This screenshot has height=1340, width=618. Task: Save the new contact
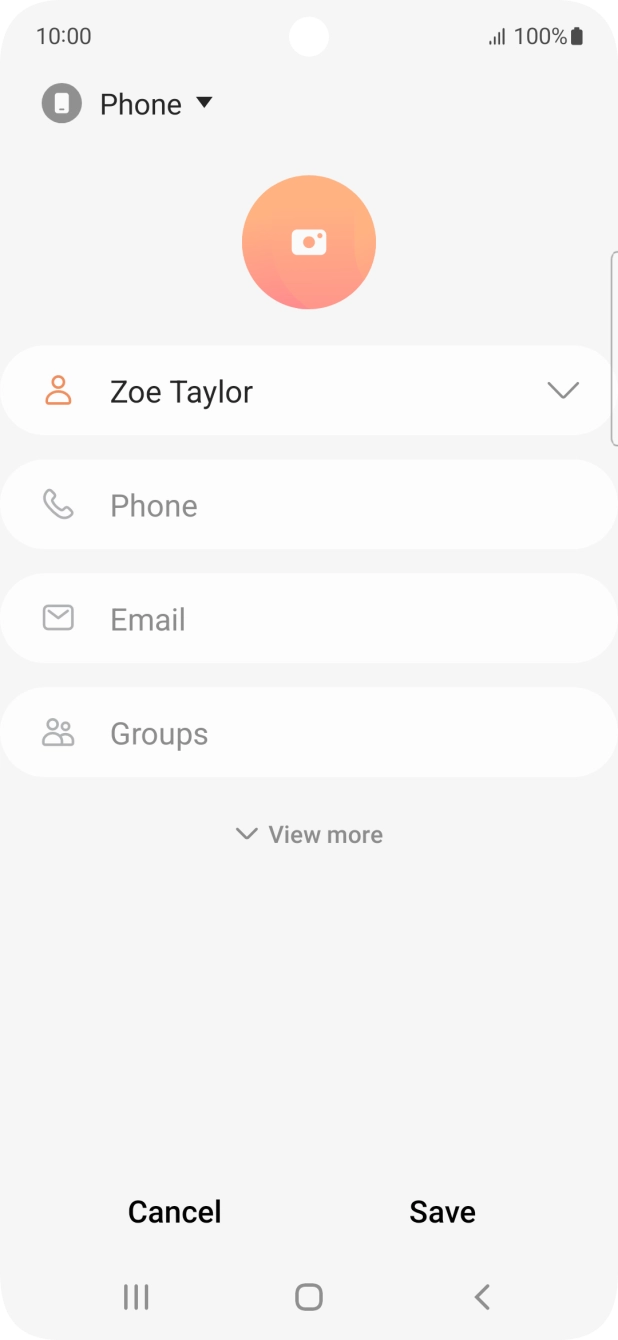pos(442,1212)
